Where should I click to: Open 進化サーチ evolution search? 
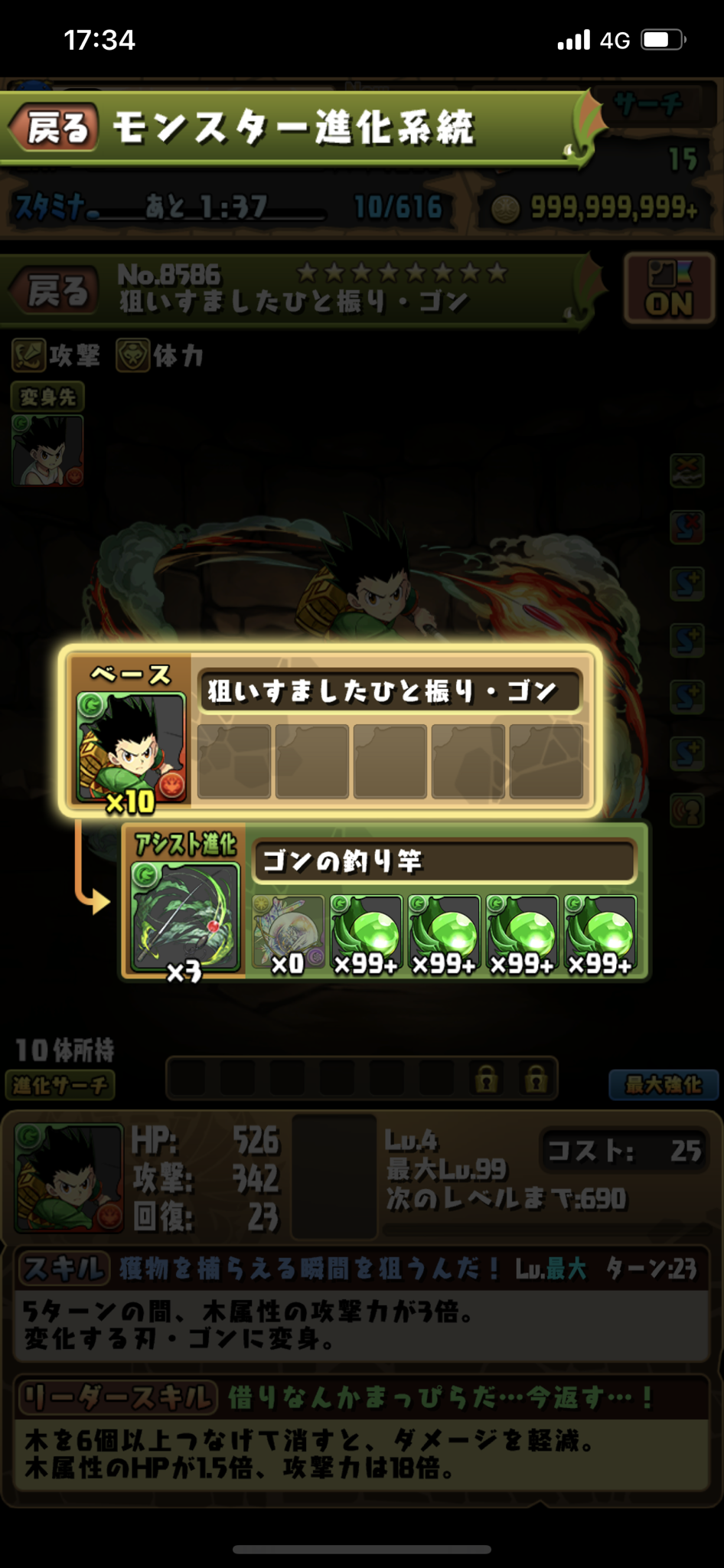tap(60, 1085)
